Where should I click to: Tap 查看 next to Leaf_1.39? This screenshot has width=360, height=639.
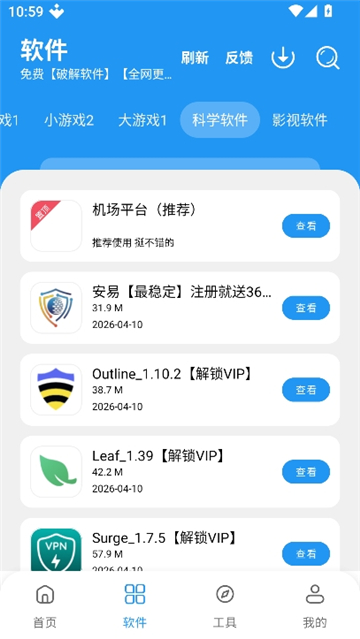(306, 472)
